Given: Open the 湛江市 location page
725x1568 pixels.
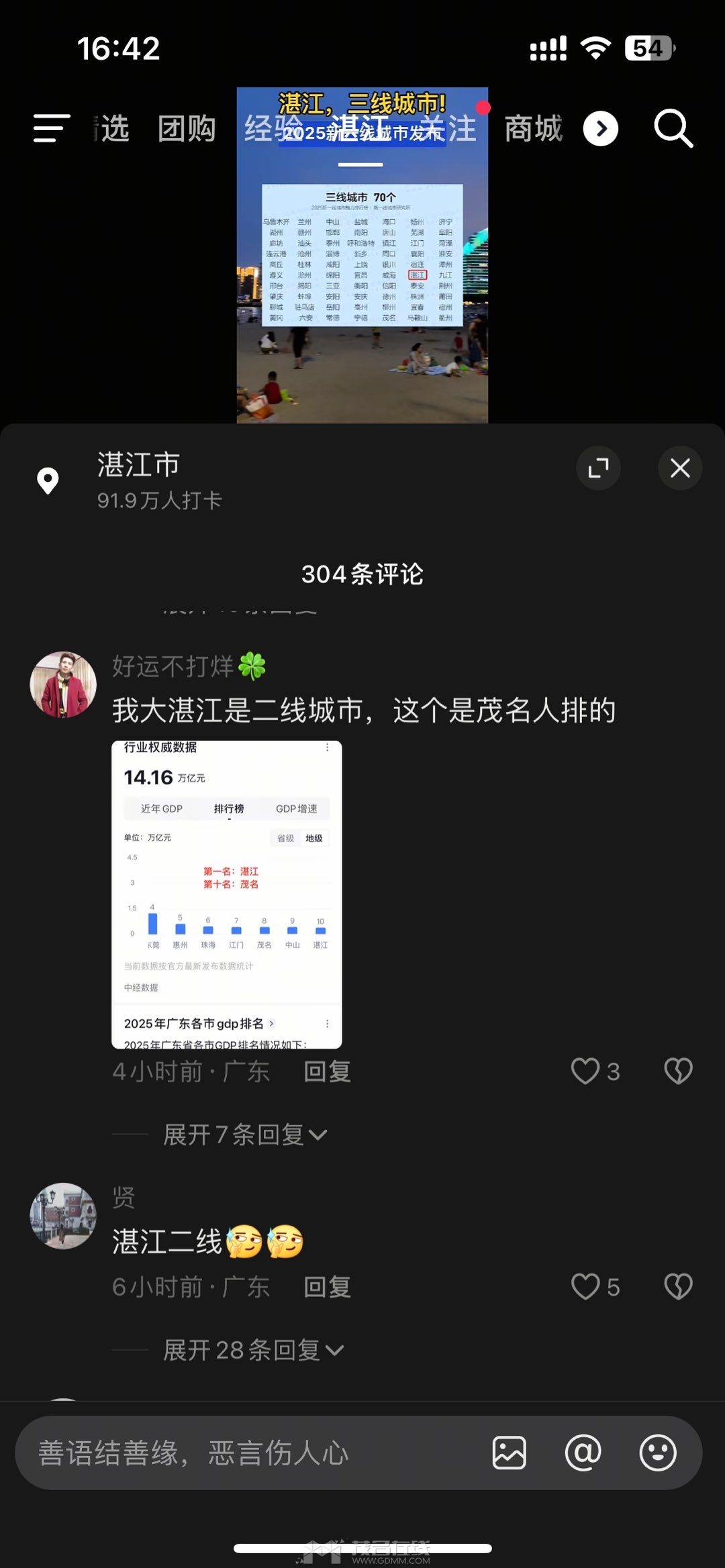Looking at the screenshot, I should click(139, 480).
